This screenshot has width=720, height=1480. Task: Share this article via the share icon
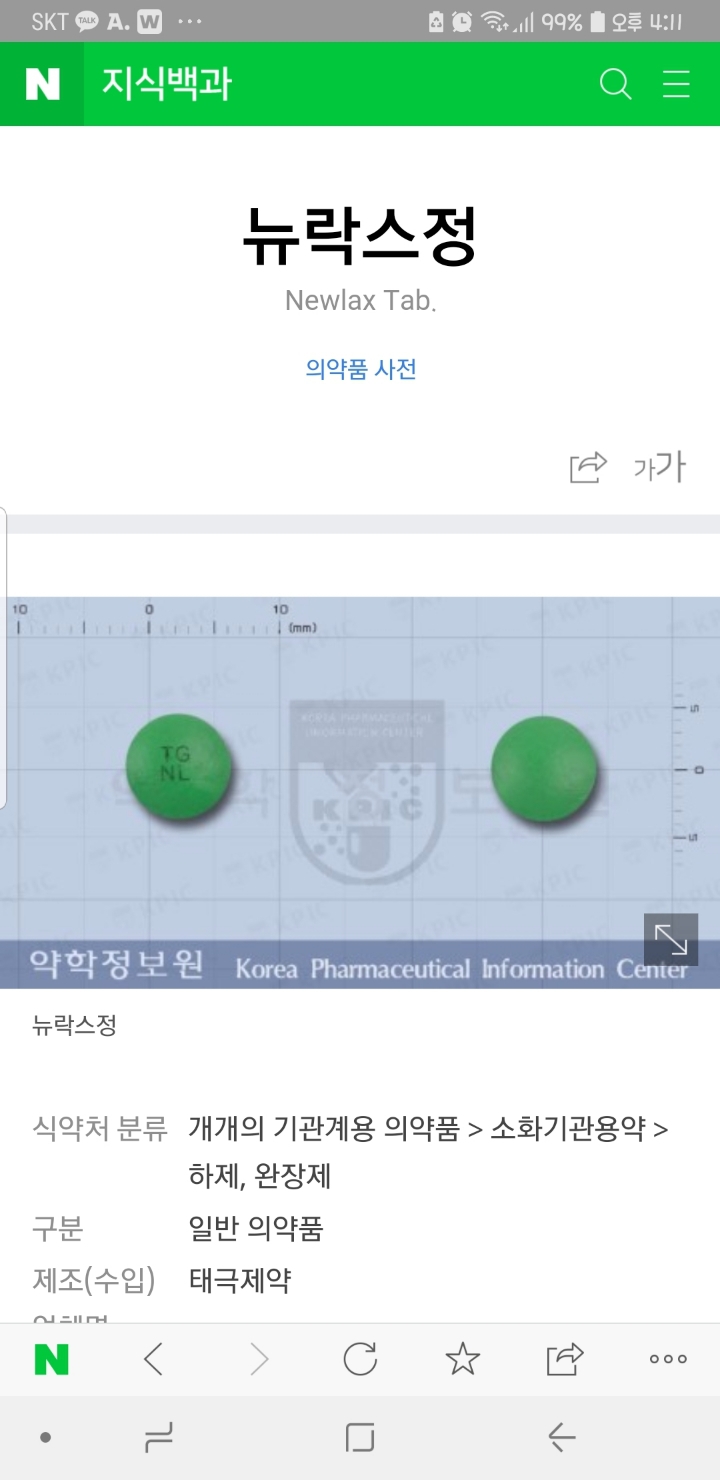click(588, 467)
